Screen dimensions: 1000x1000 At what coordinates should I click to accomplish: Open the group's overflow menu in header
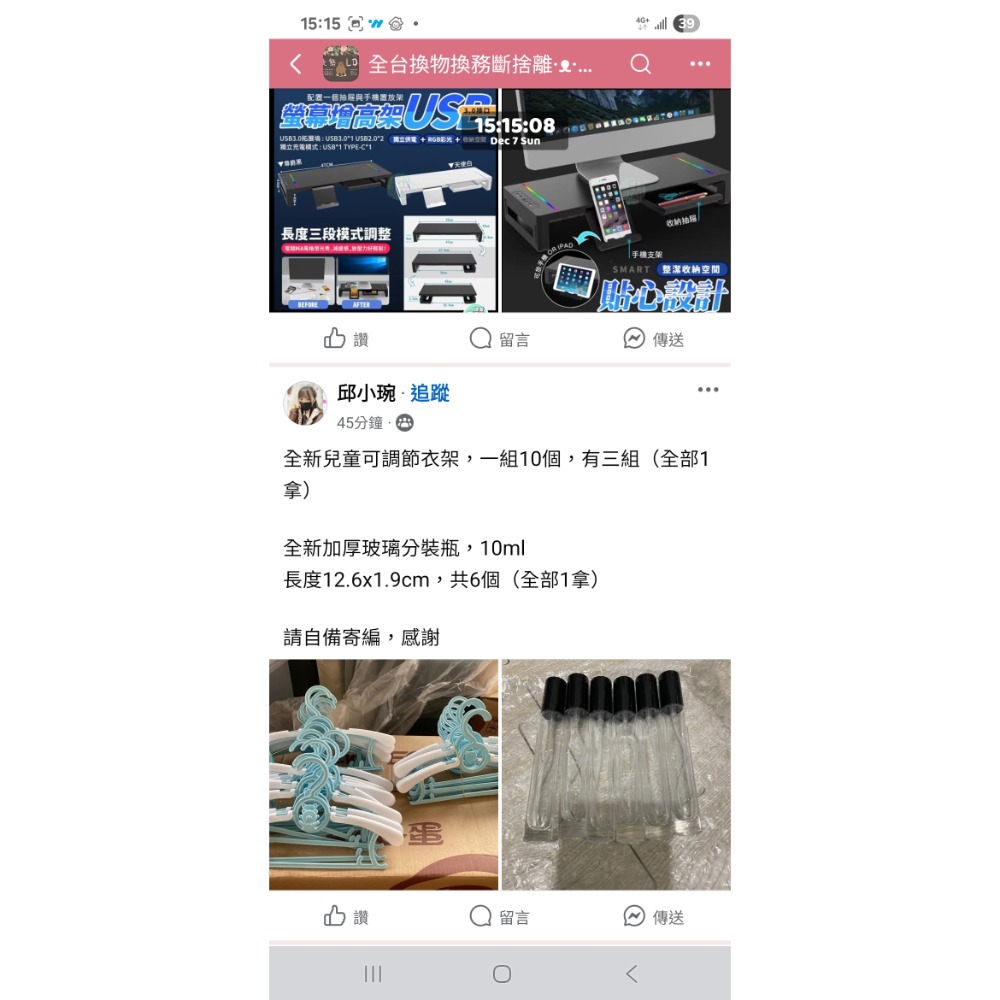(700, 64)
